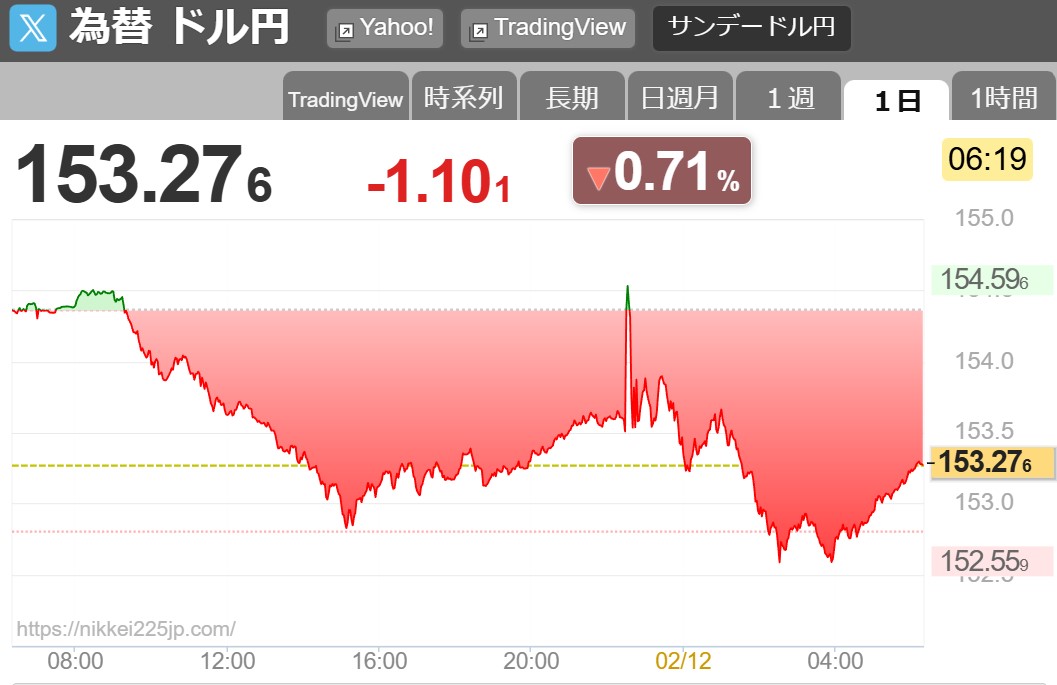Select the 日週月 tab
Screen dimensions: 1057x685
tap(680, 98)
